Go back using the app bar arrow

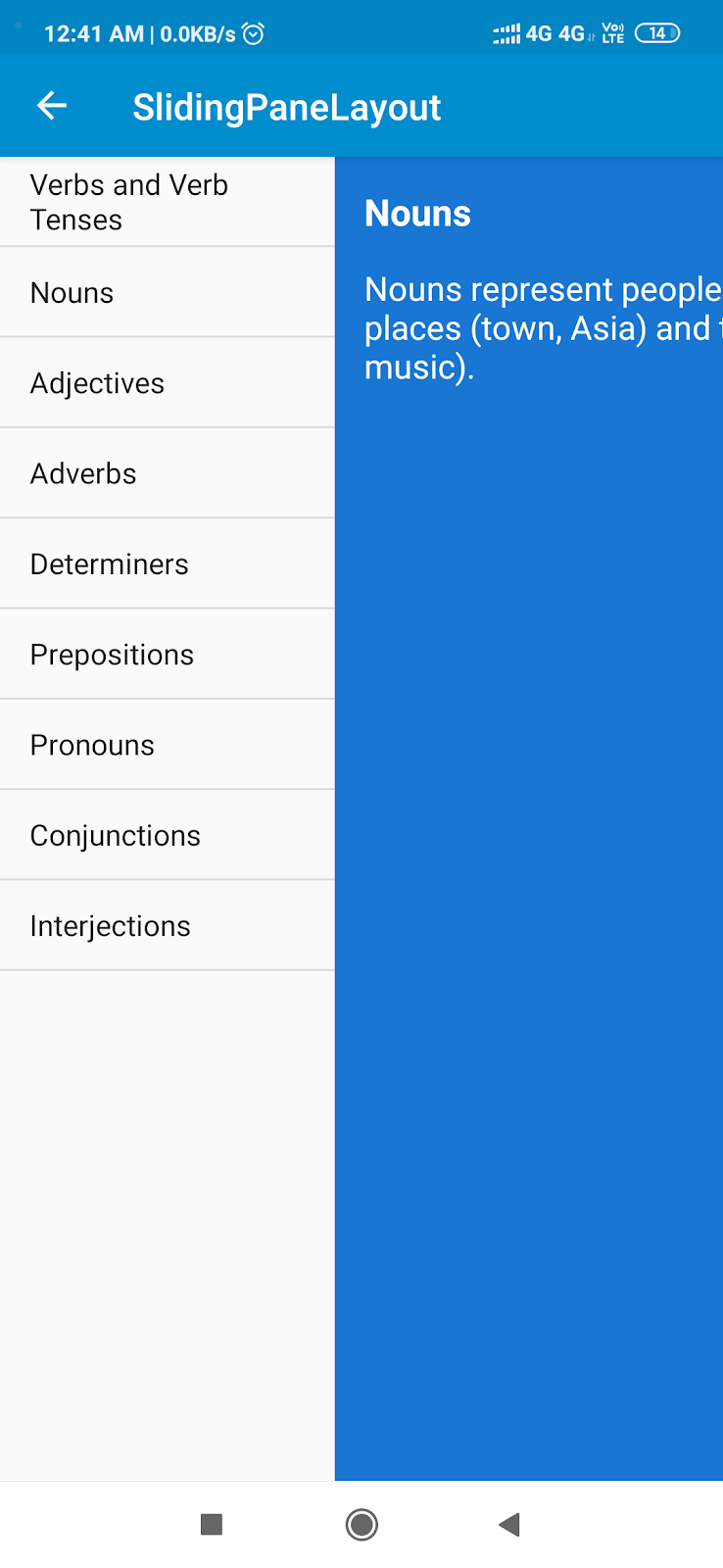point(52,106)
